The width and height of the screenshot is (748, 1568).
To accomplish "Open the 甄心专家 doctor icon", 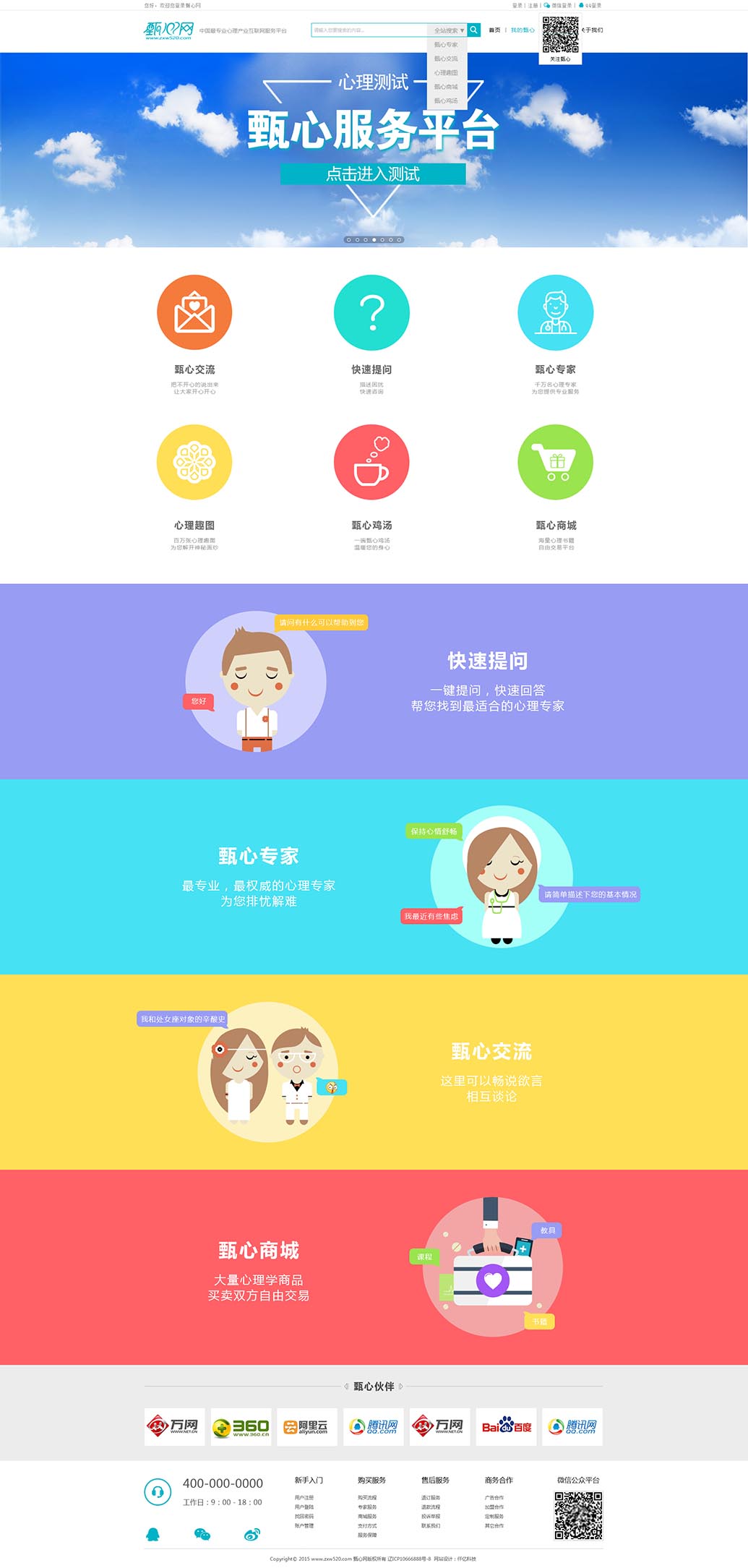I will (555, 312).
